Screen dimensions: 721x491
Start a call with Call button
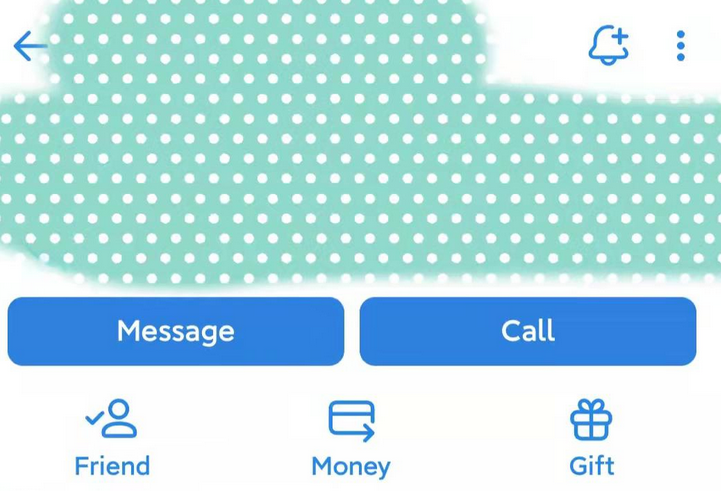(x=528, y=331)
